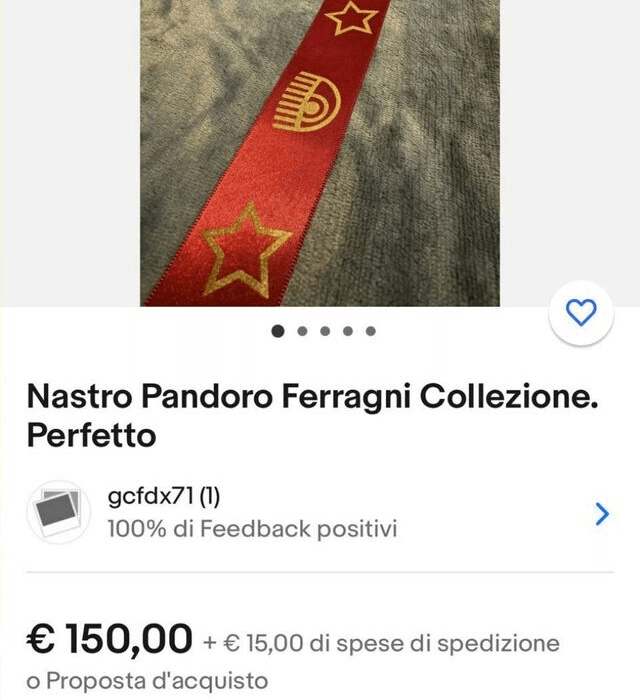The height and width of the screenshot is (700, 640).
Task: Add this listing to your watchlist
Action: coord(581,314)
